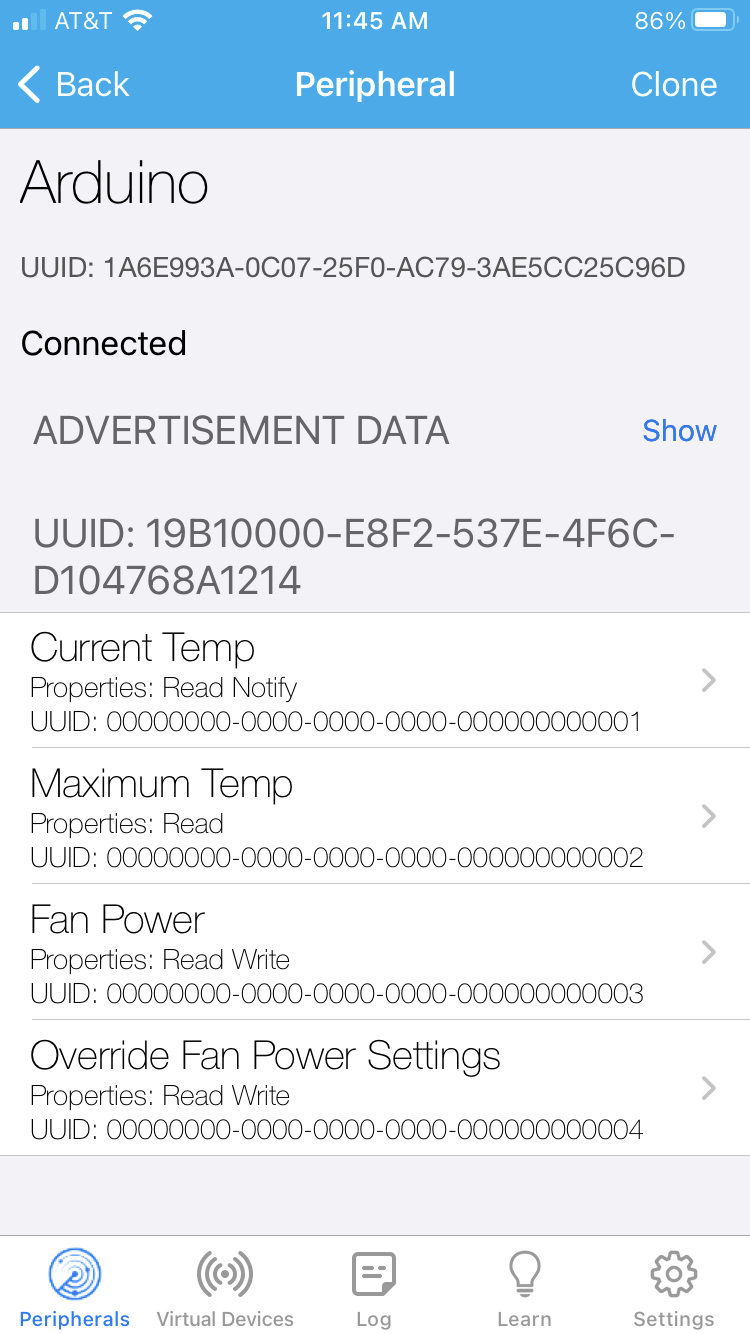Switch to the Settings tab
This screenshot has width=750, height=1334.
pyautogui.click(x=673, y=1288)
